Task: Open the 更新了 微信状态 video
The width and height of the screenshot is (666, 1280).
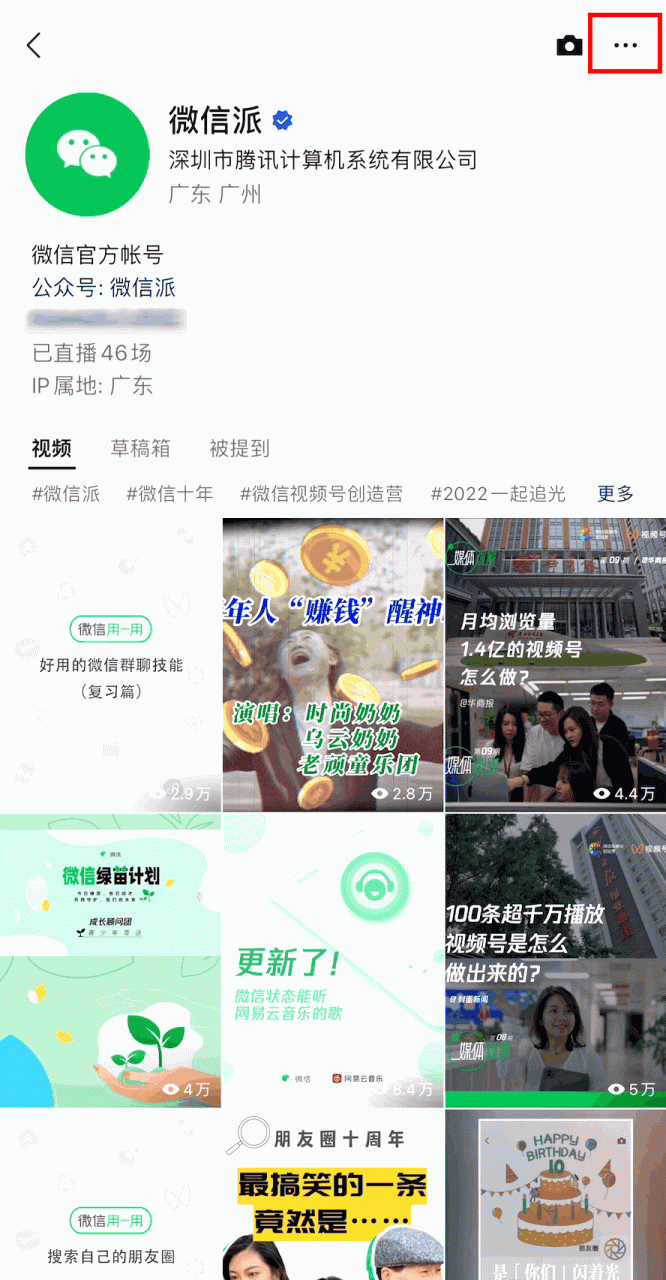Action: (333, 960)
